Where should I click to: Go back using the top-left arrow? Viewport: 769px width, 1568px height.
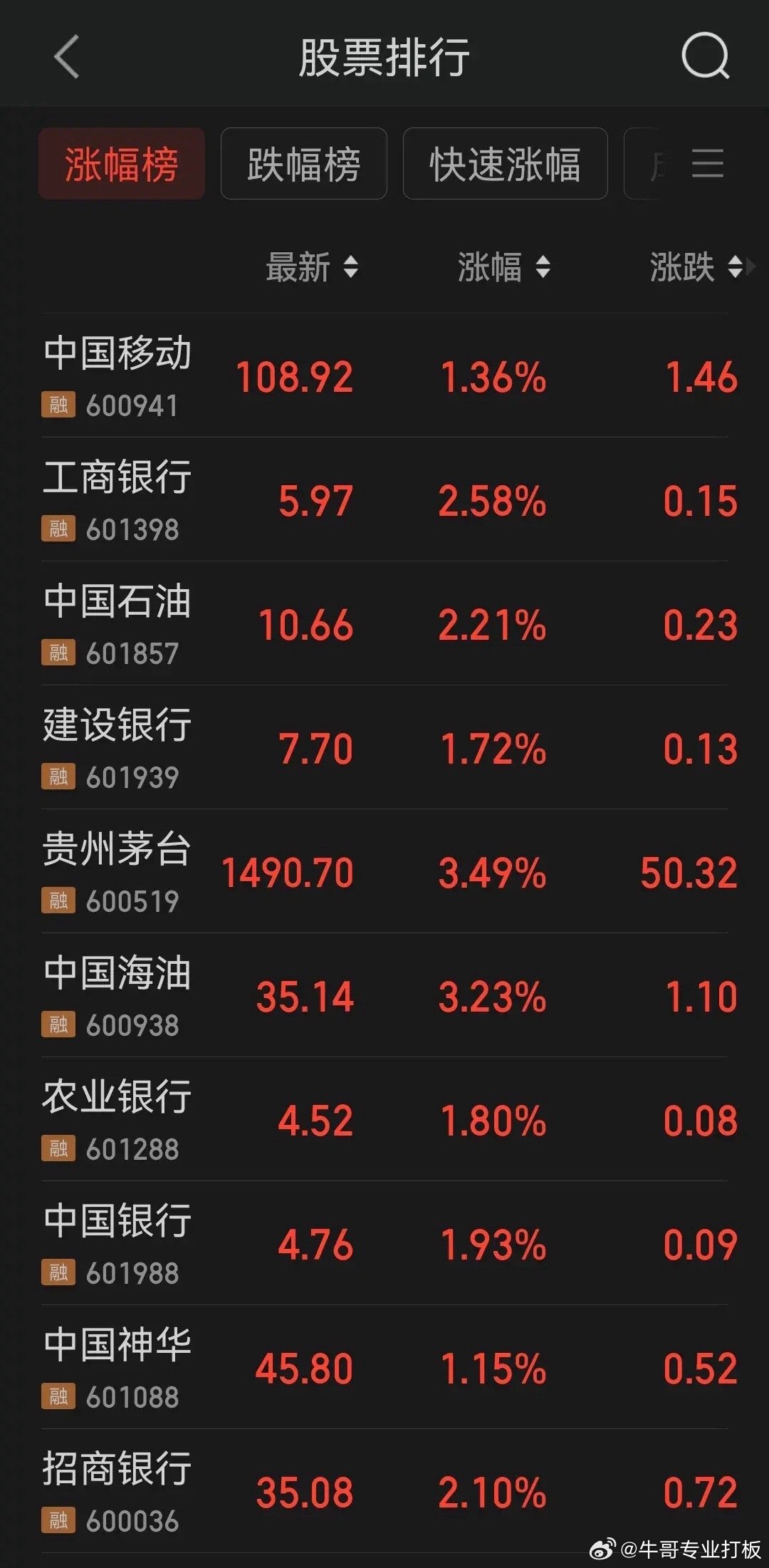tap(66, 57)
